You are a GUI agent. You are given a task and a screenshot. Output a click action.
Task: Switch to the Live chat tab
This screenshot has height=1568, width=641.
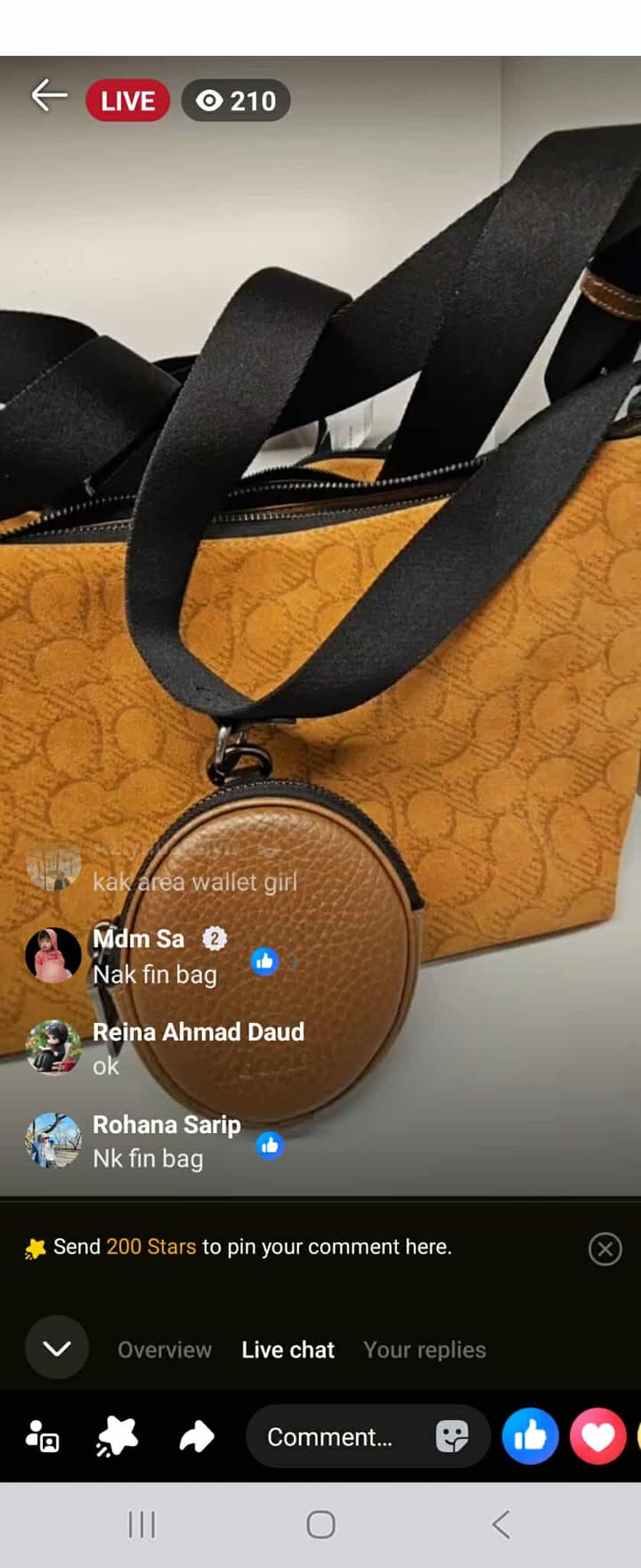tap(288, 1350)
